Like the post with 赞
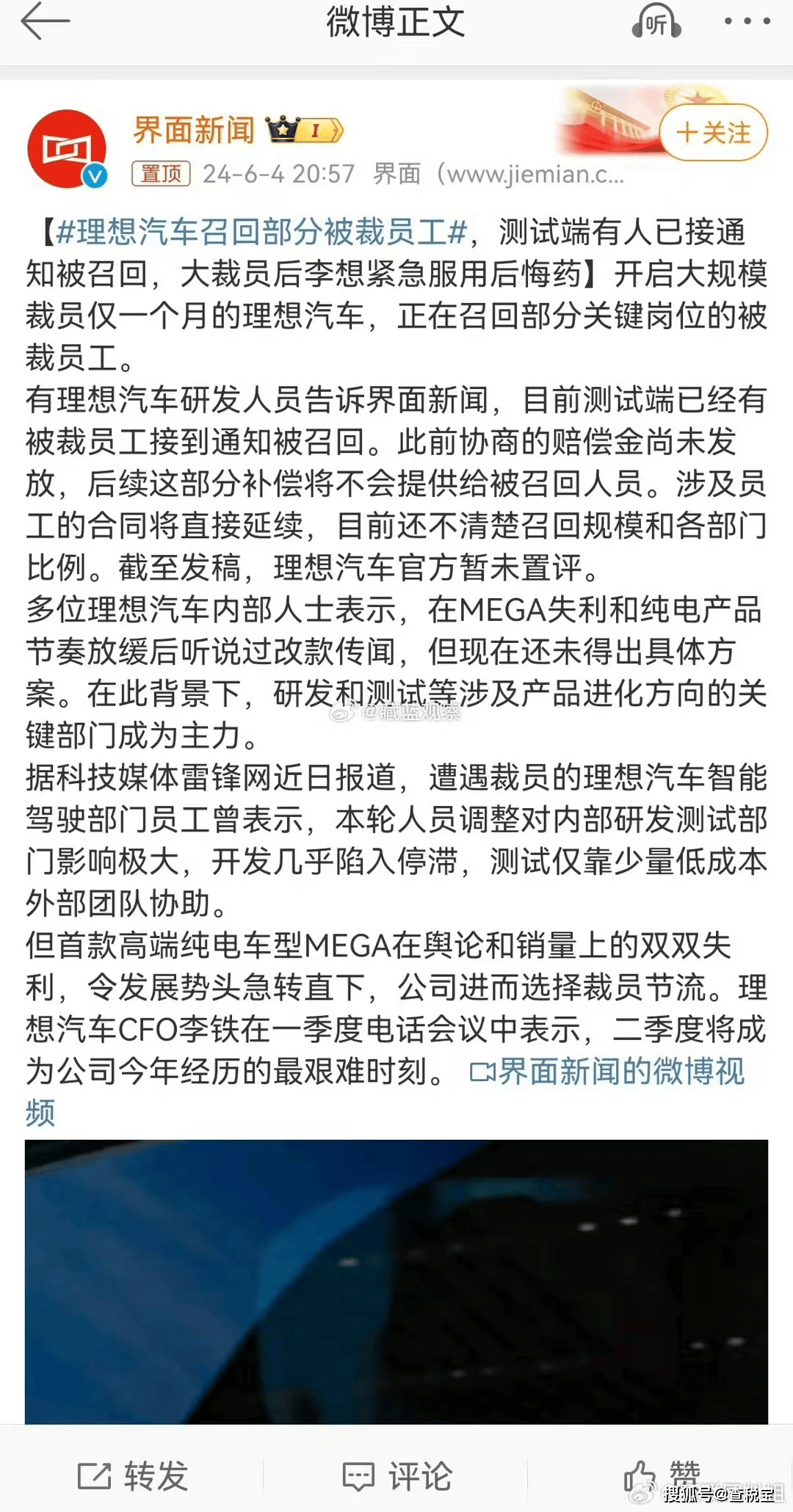The height and width of the screenshot is (1512, 793). click(661, 1476)
